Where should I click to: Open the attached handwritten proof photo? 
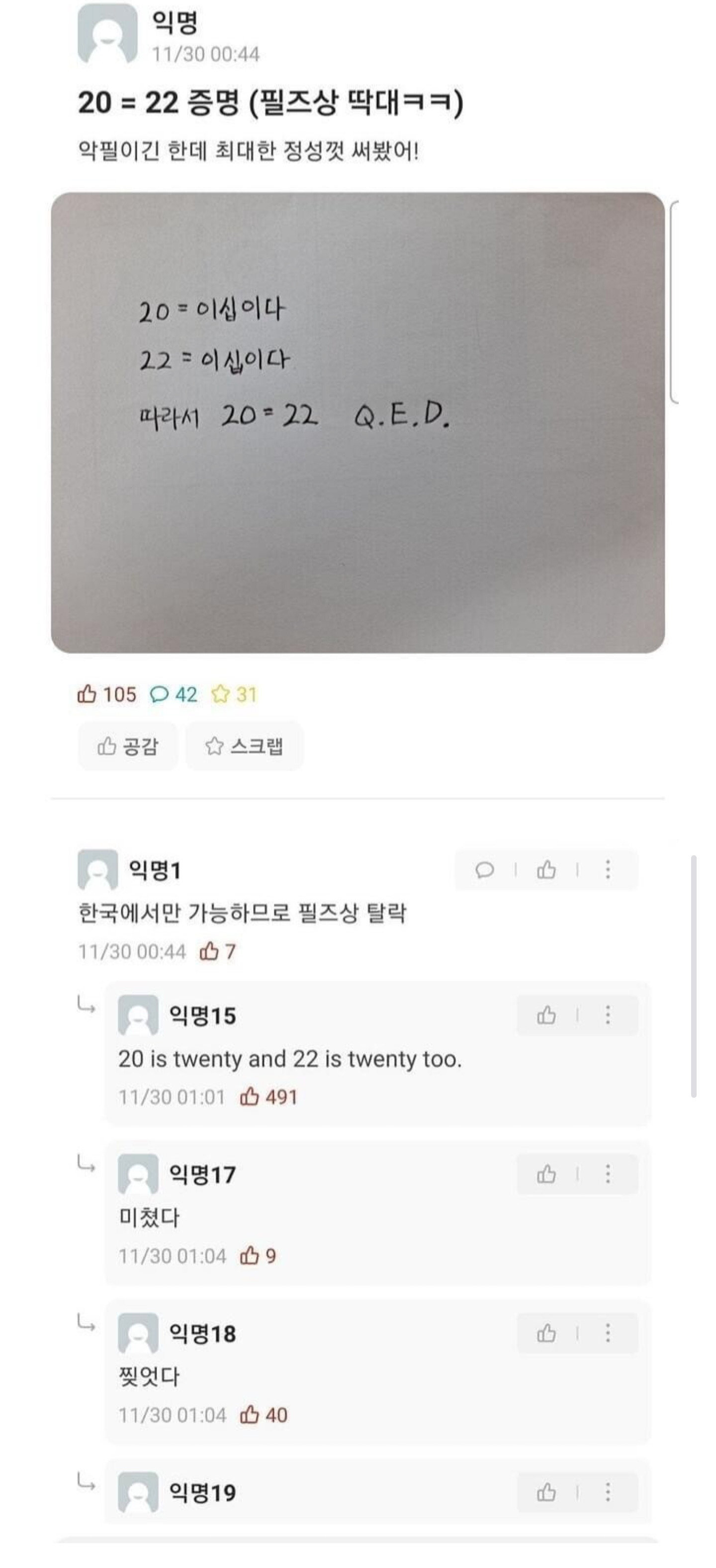pyautogui.click(x=358, y=422)
